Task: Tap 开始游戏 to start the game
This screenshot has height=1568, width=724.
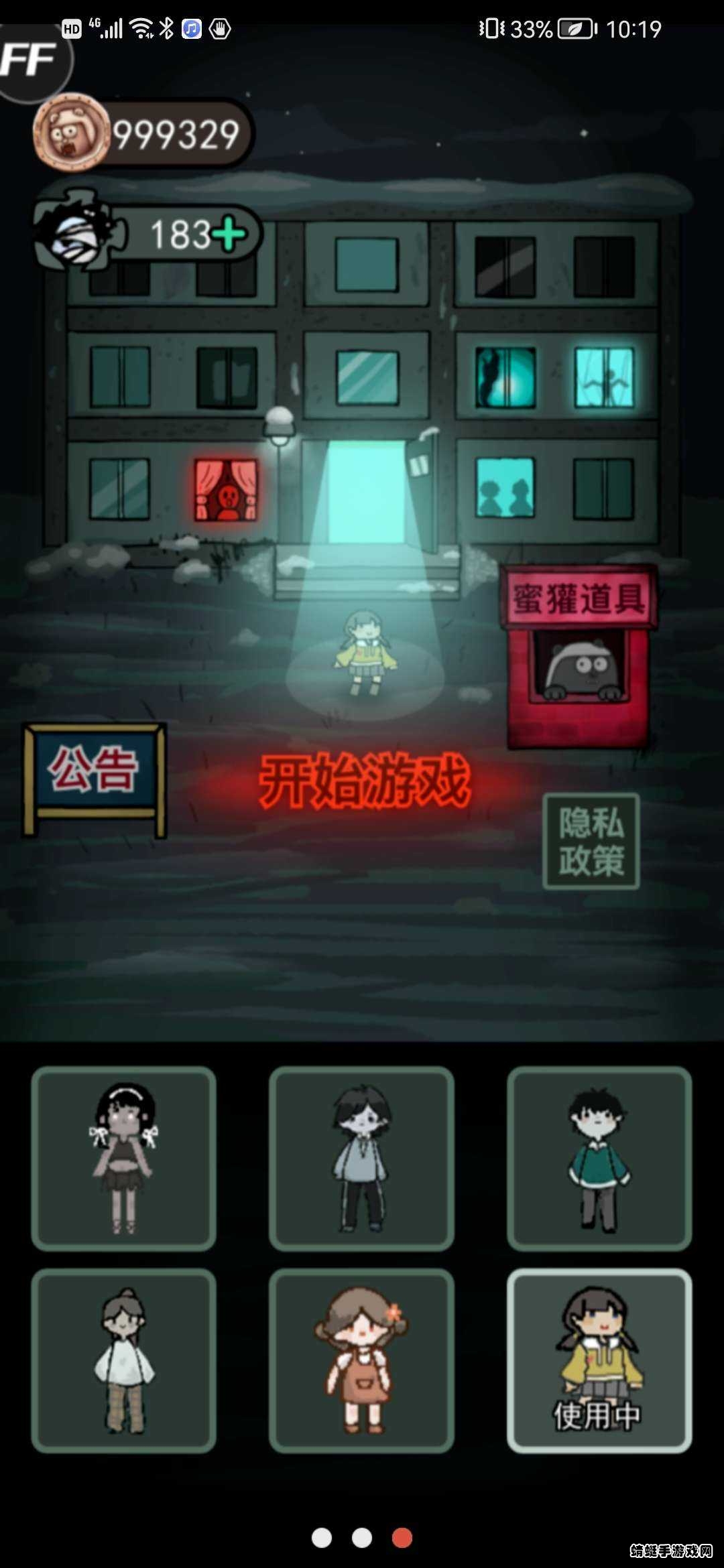Action: [x=365, y=780]
